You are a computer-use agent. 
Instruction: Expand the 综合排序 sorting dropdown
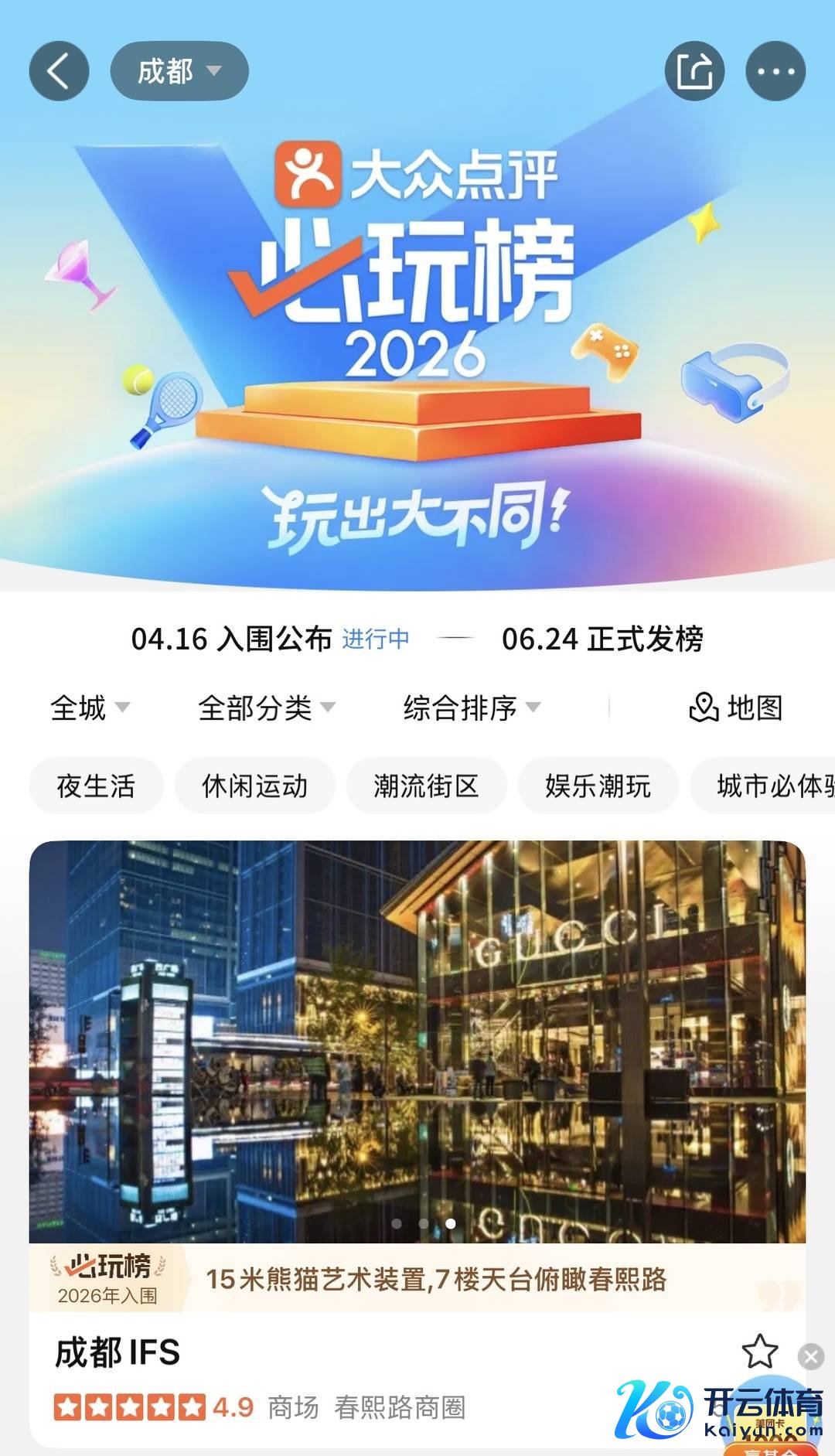[472, 708]
